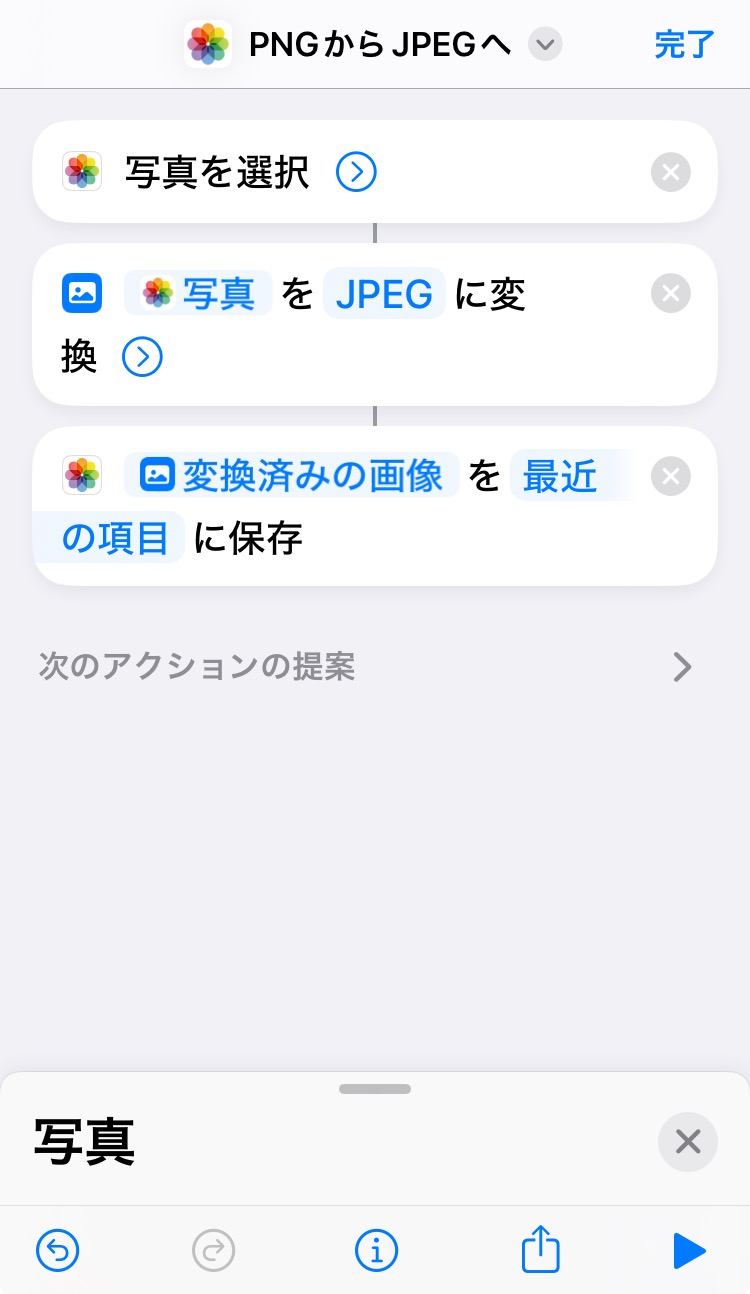Expand 次のアクションの提案 suggestions
This screenshot has width=750, height=1294.
(682, 667)
